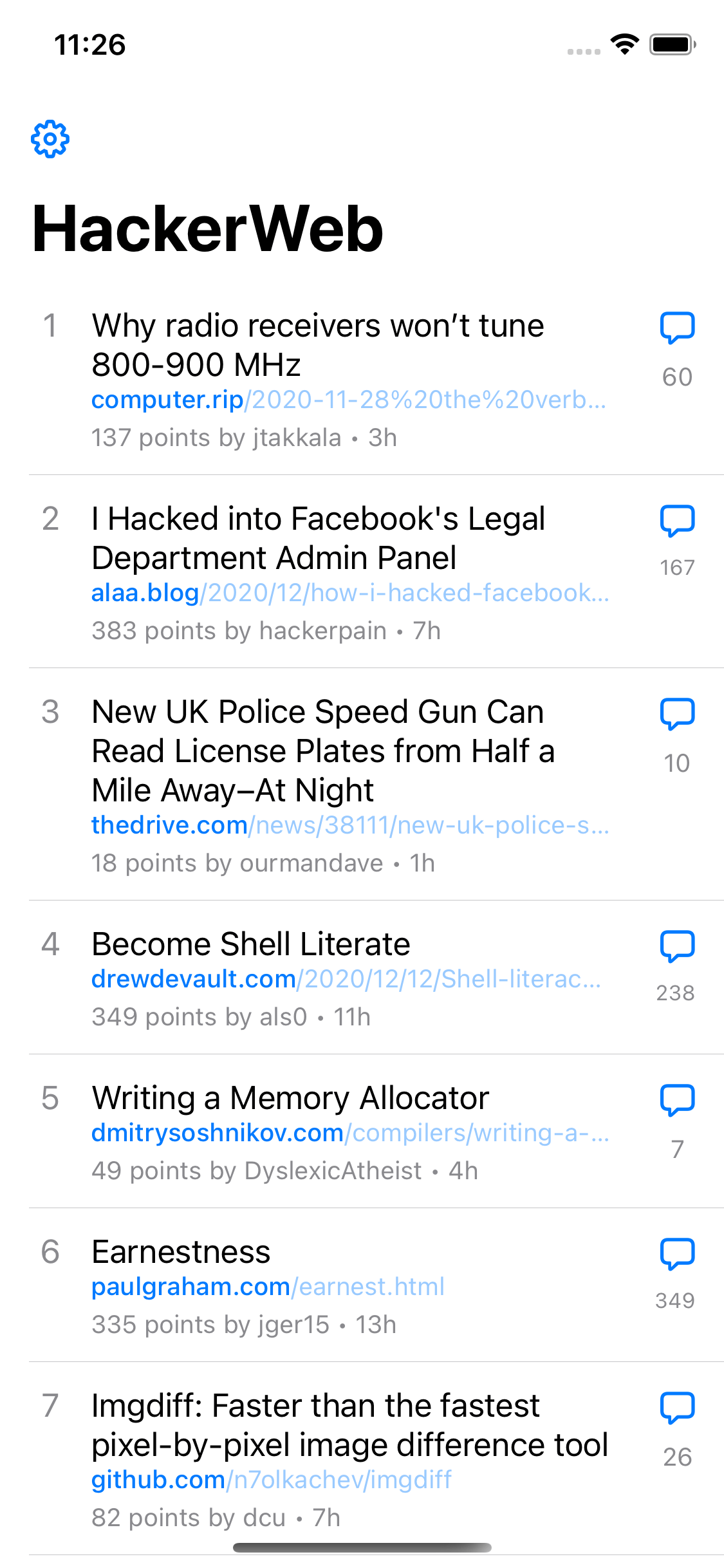View comments on the Speed Gun story
The width and height of the screenshot is (724, 1568).
pos(677,735)
